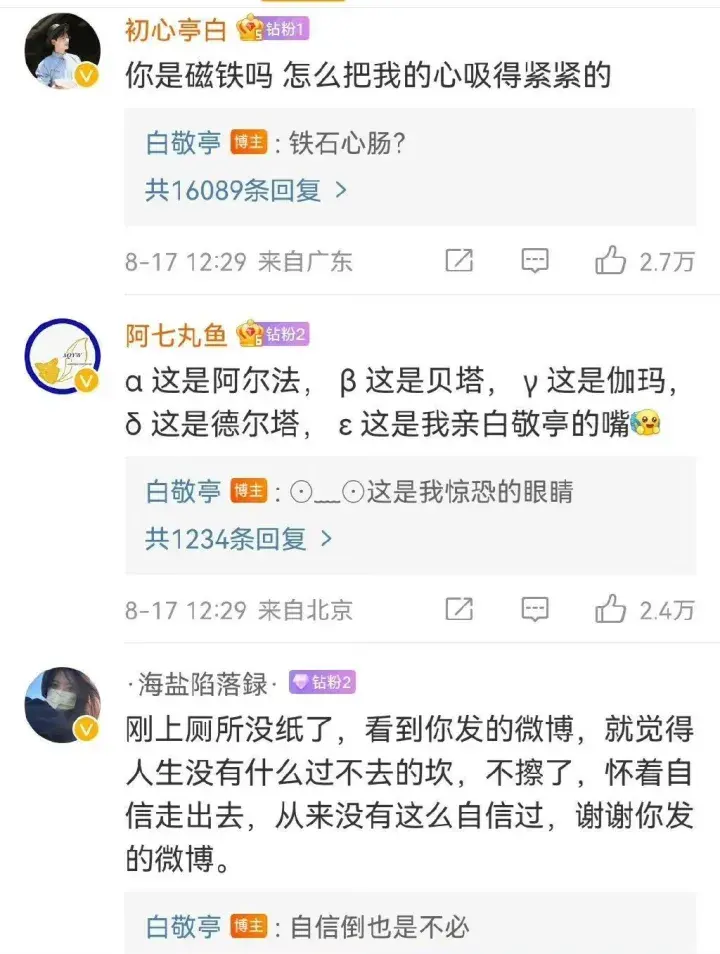Image resolution: width=720 pixels, height=954 pixels.
Task: Like the comment with 2.7万 likes
Action: (x=610, y=262)
